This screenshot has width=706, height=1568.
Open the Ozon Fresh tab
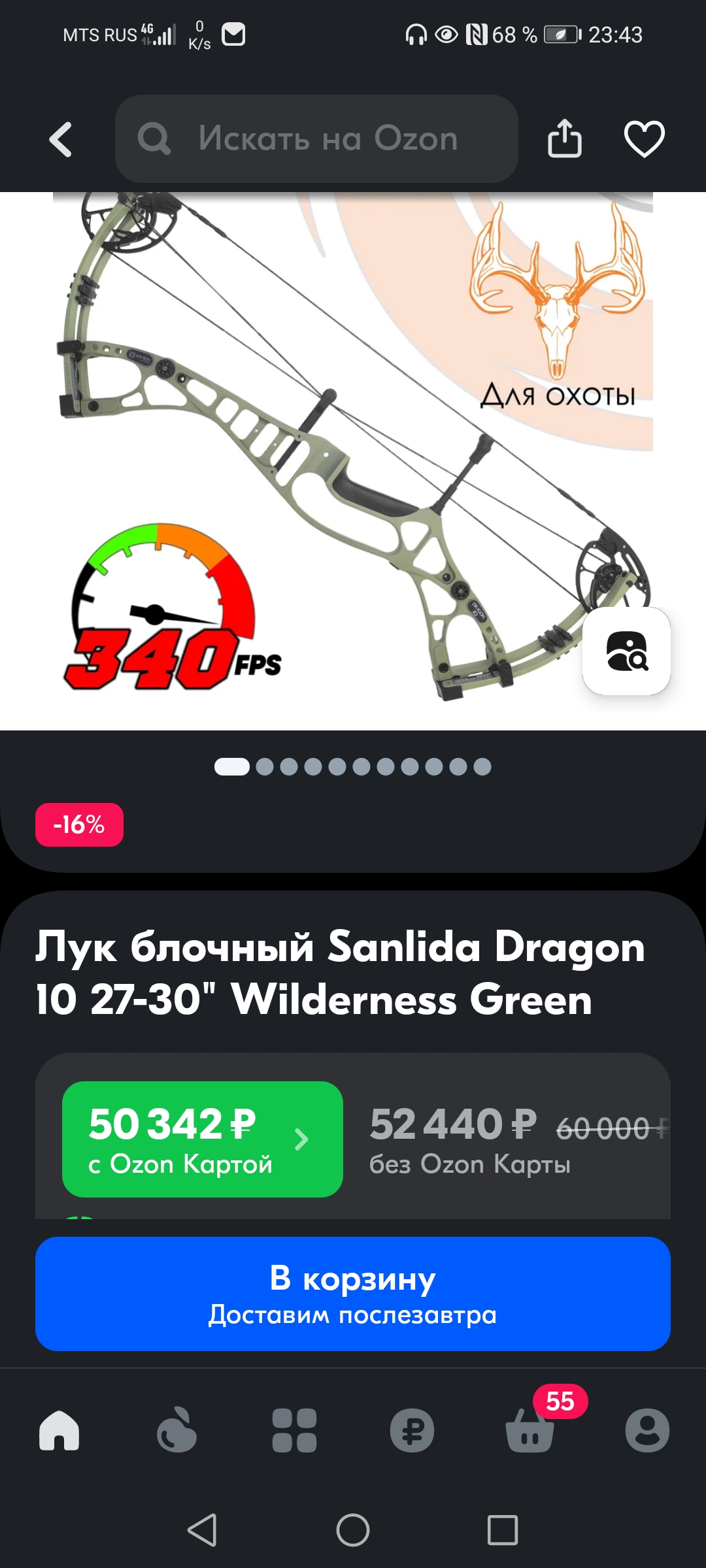176,1431
